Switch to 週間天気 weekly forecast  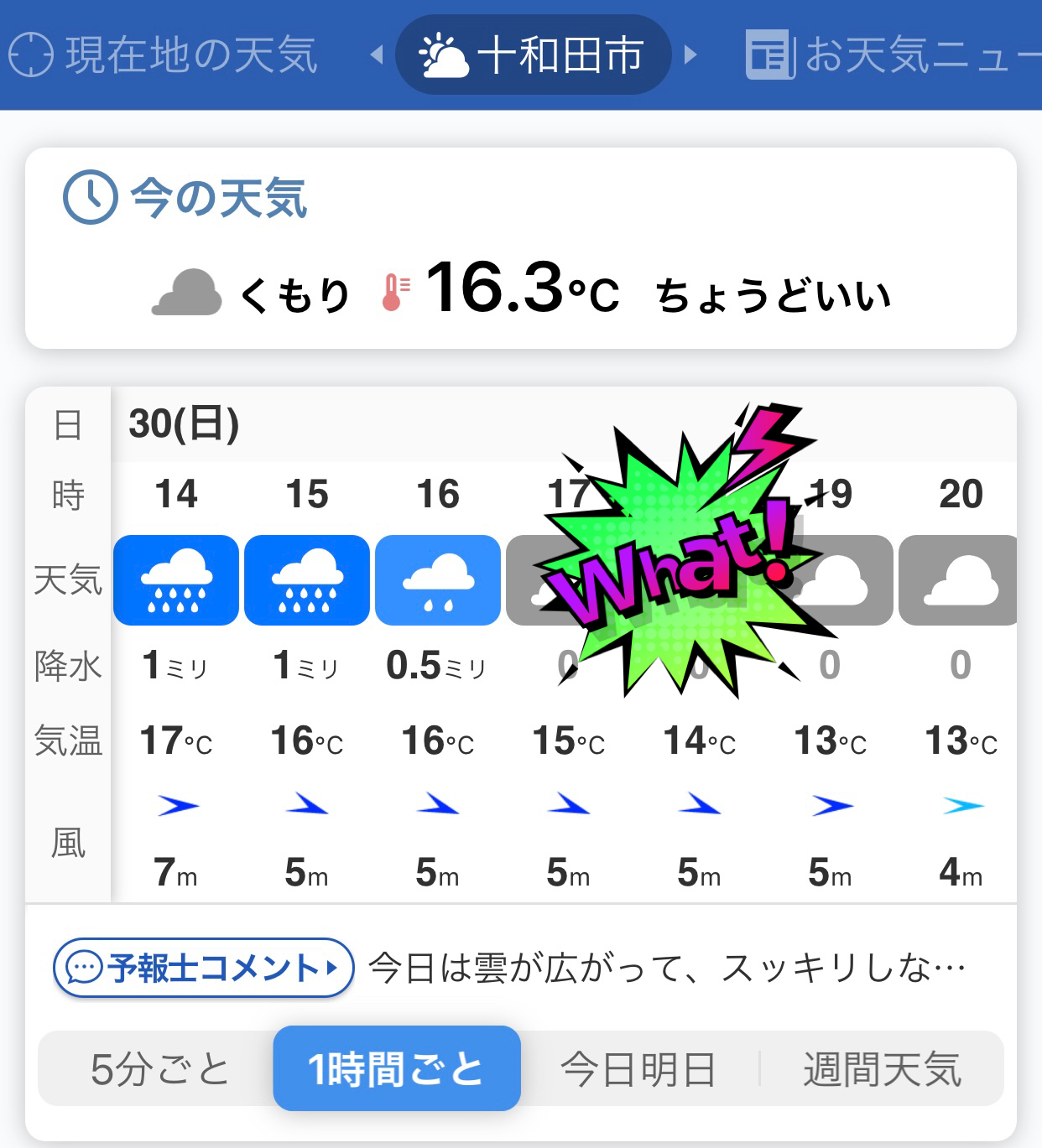pyautogui.click(x=881, y=1069)
